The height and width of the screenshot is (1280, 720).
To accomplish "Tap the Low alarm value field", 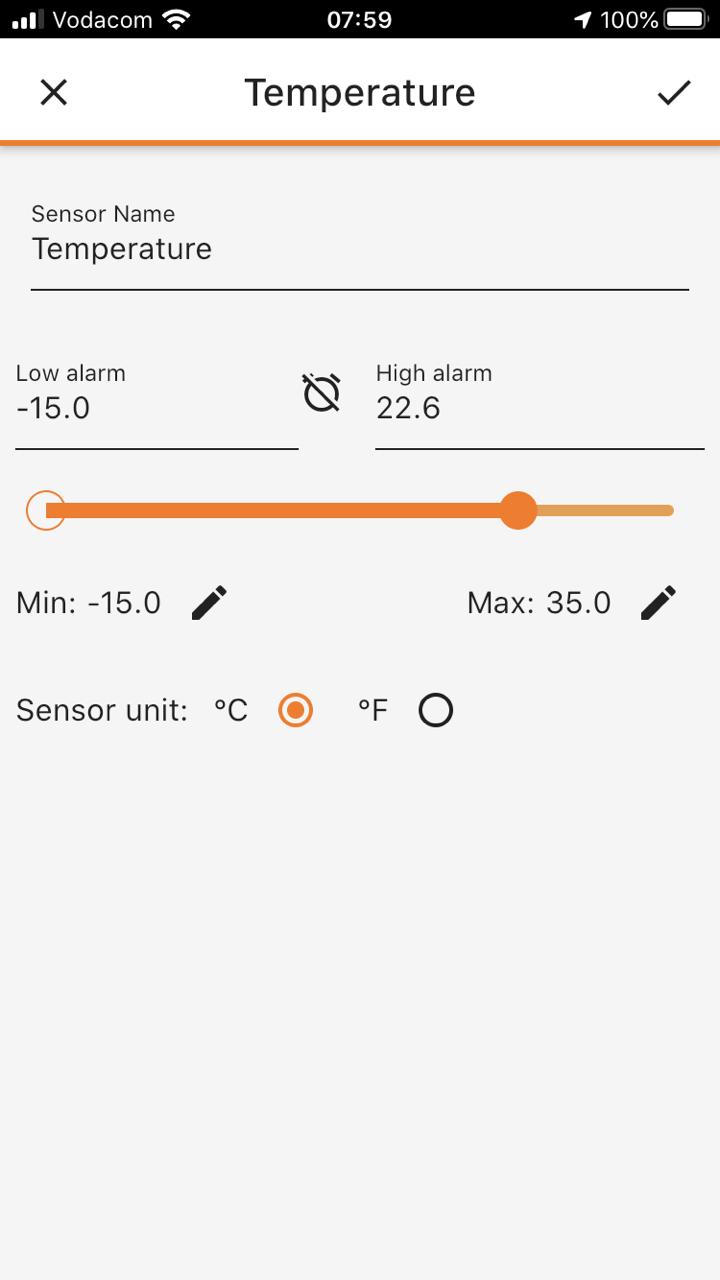I will pyautogui.click(x=156, y=409).
